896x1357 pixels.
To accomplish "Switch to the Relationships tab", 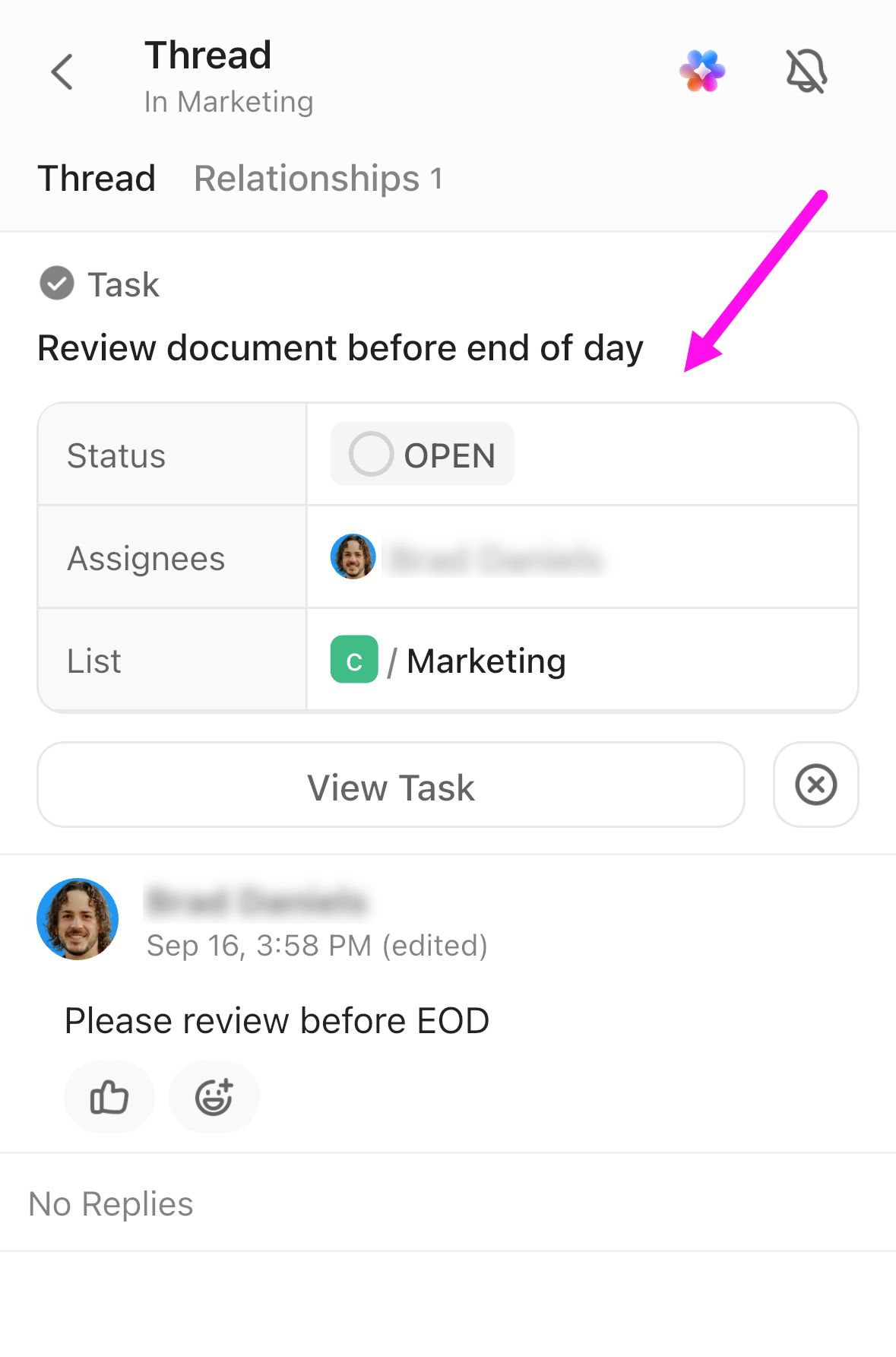I will click(318, 179).
